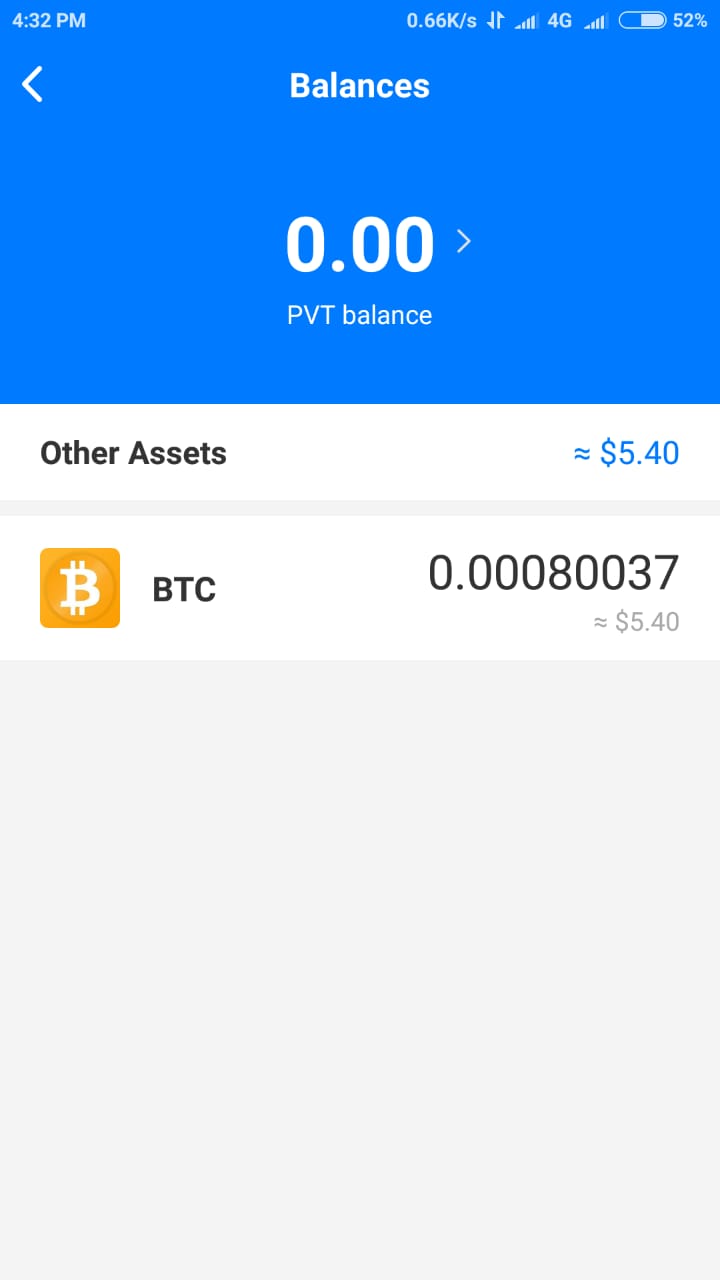720x1280 pixels.
Task: Open PVT balance details via the chevron
Action: [463, 241]
